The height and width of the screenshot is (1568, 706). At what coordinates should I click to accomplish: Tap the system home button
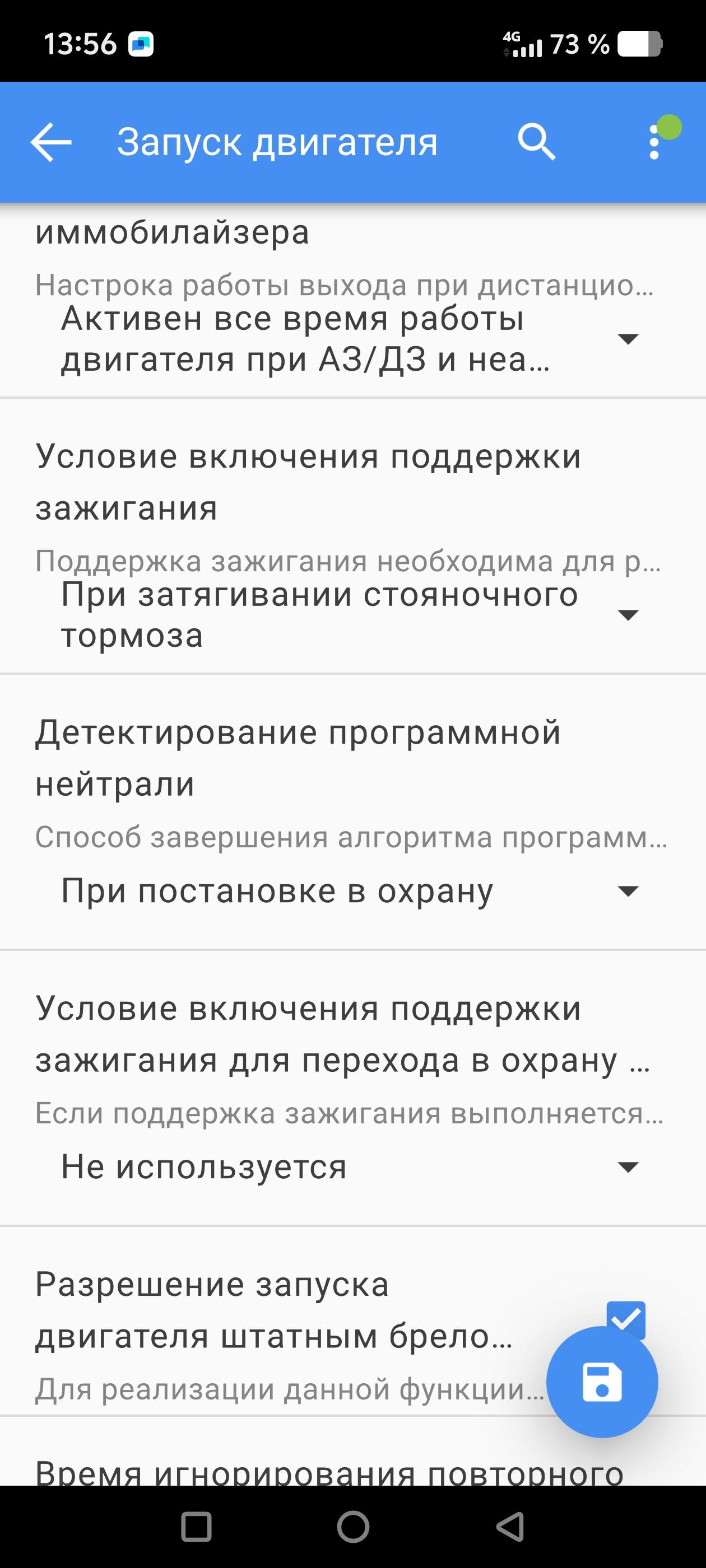(352, 1527)
